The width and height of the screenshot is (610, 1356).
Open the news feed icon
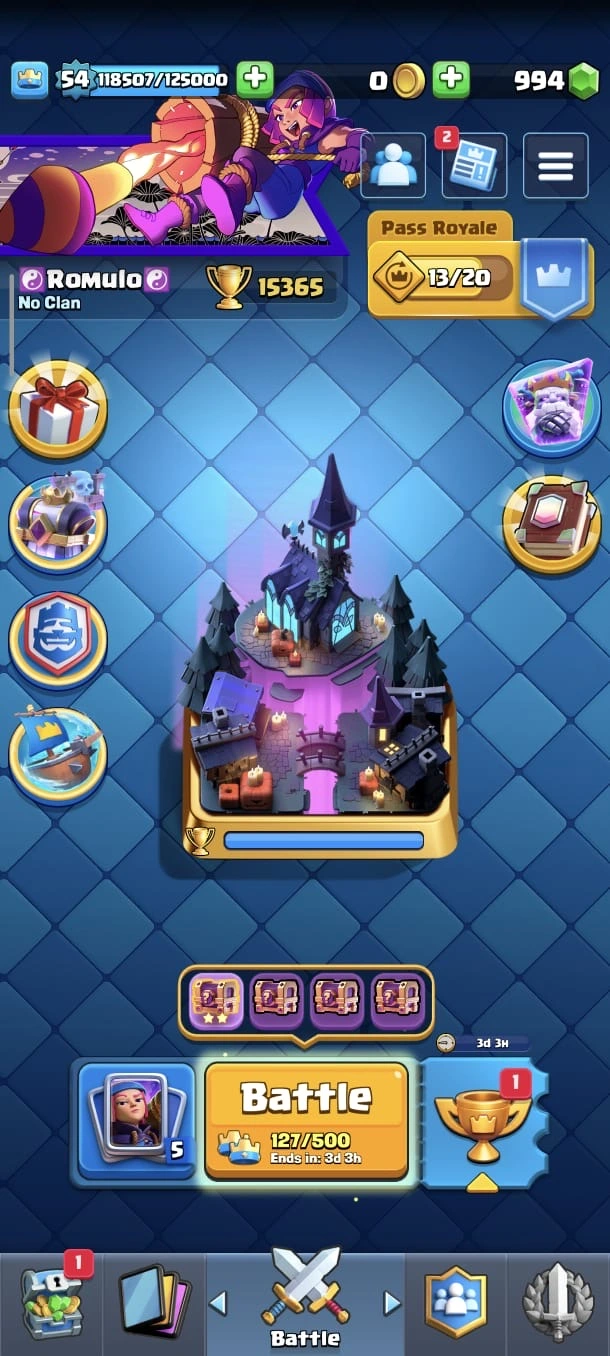[474, 166]
